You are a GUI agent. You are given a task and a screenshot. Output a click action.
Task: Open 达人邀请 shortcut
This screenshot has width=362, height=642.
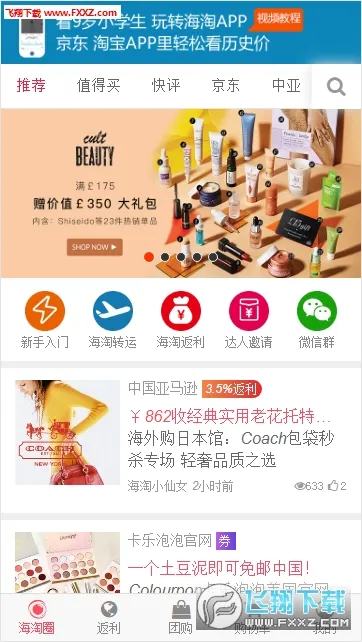[249, 320]
